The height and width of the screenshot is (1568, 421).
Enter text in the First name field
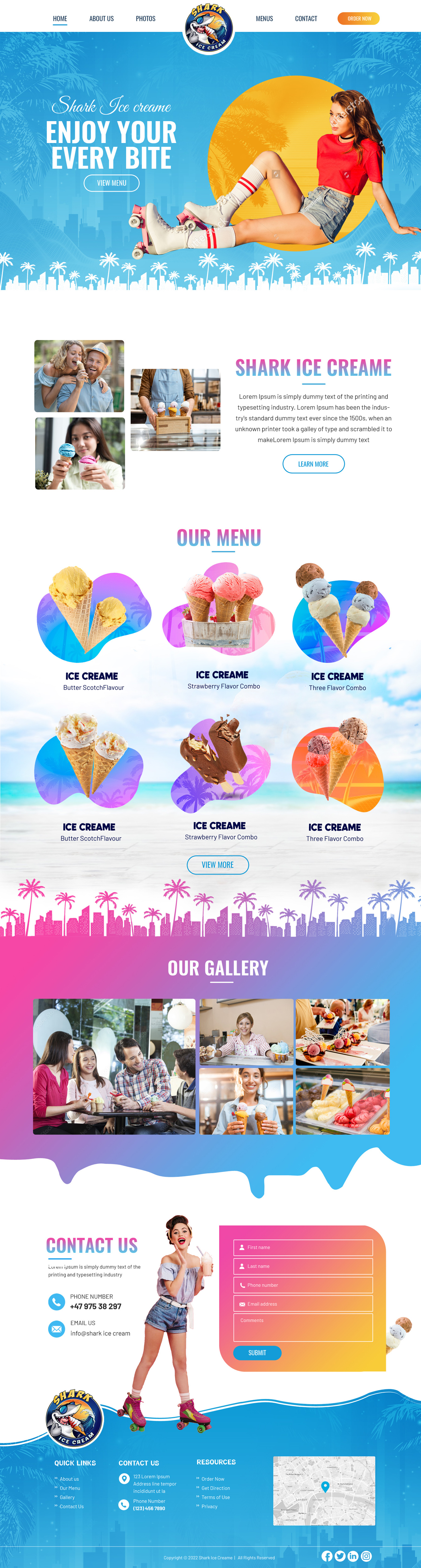(303, 1247)
